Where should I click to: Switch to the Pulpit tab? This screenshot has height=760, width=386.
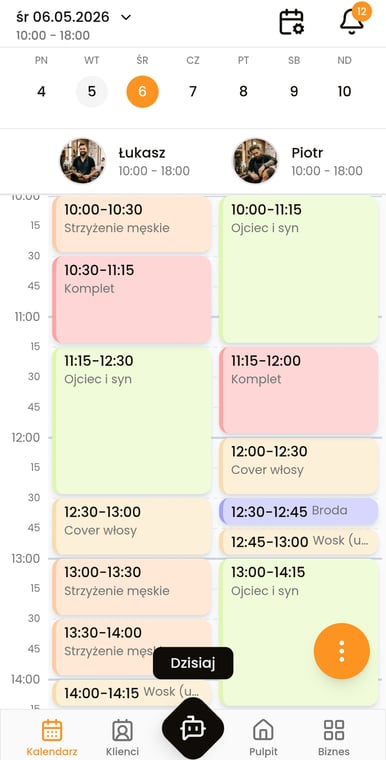coord(263,738)
